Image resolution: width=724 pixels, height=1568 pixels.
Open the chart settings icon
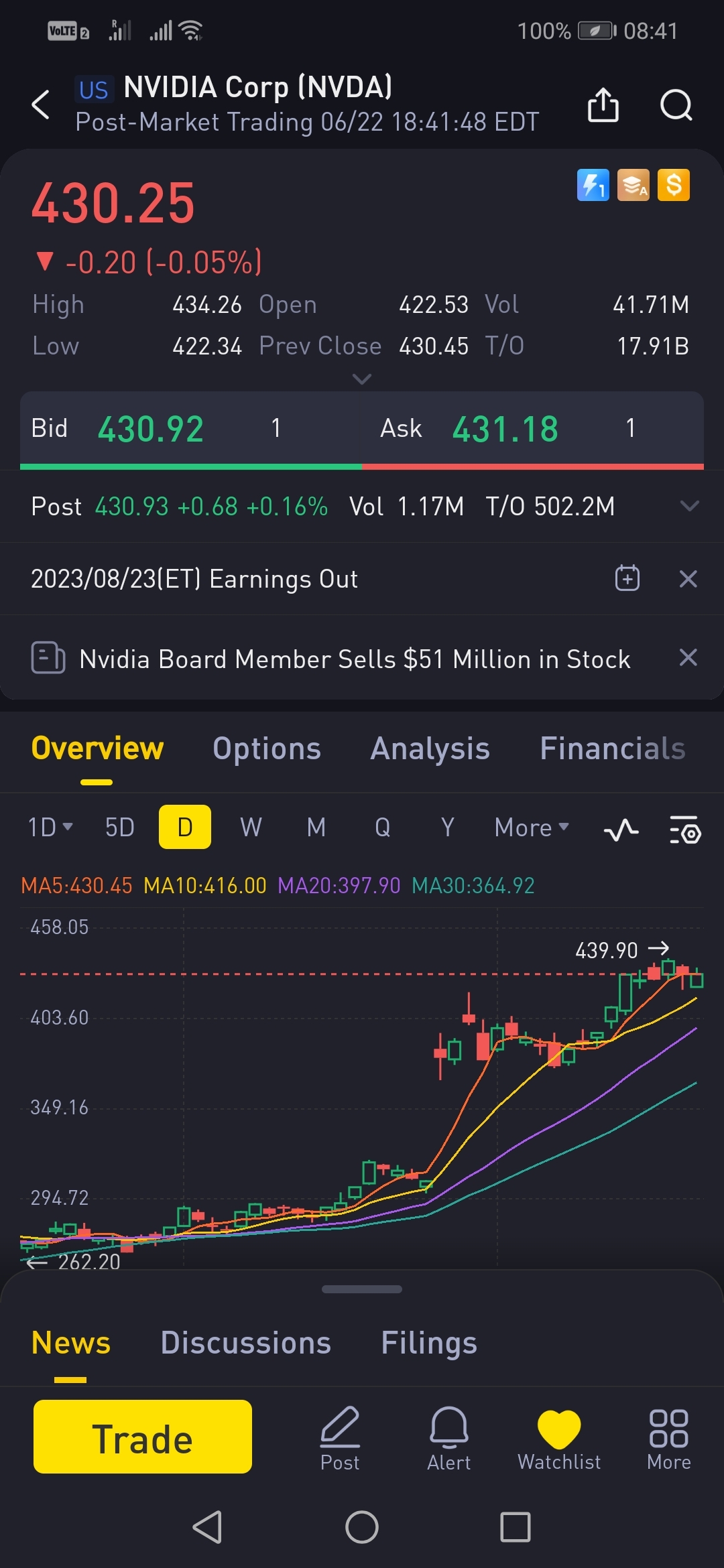coord(685,830)
